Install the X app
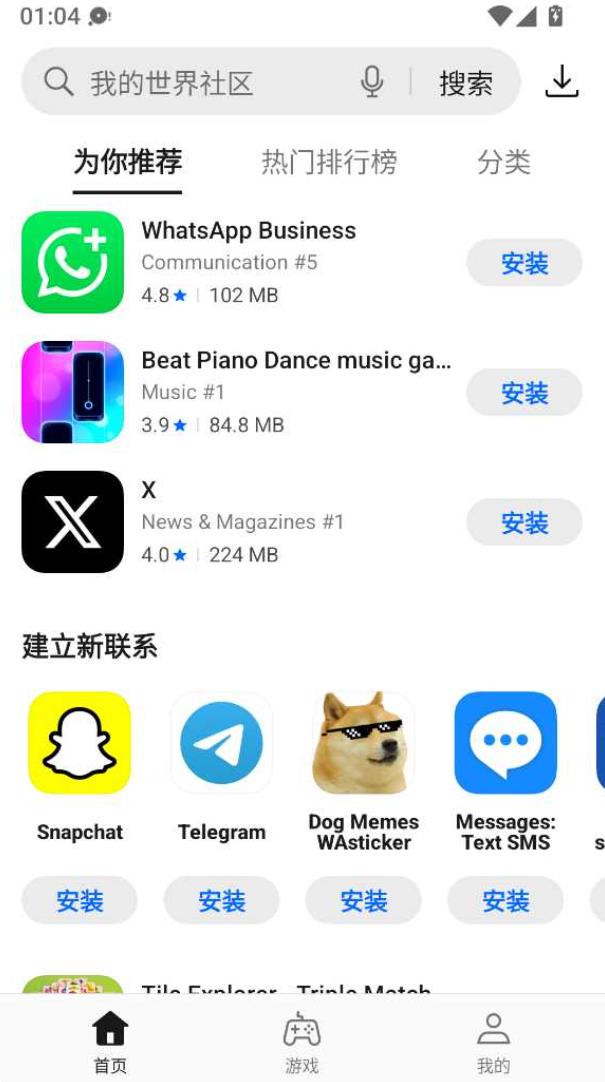 coord(524,522)
